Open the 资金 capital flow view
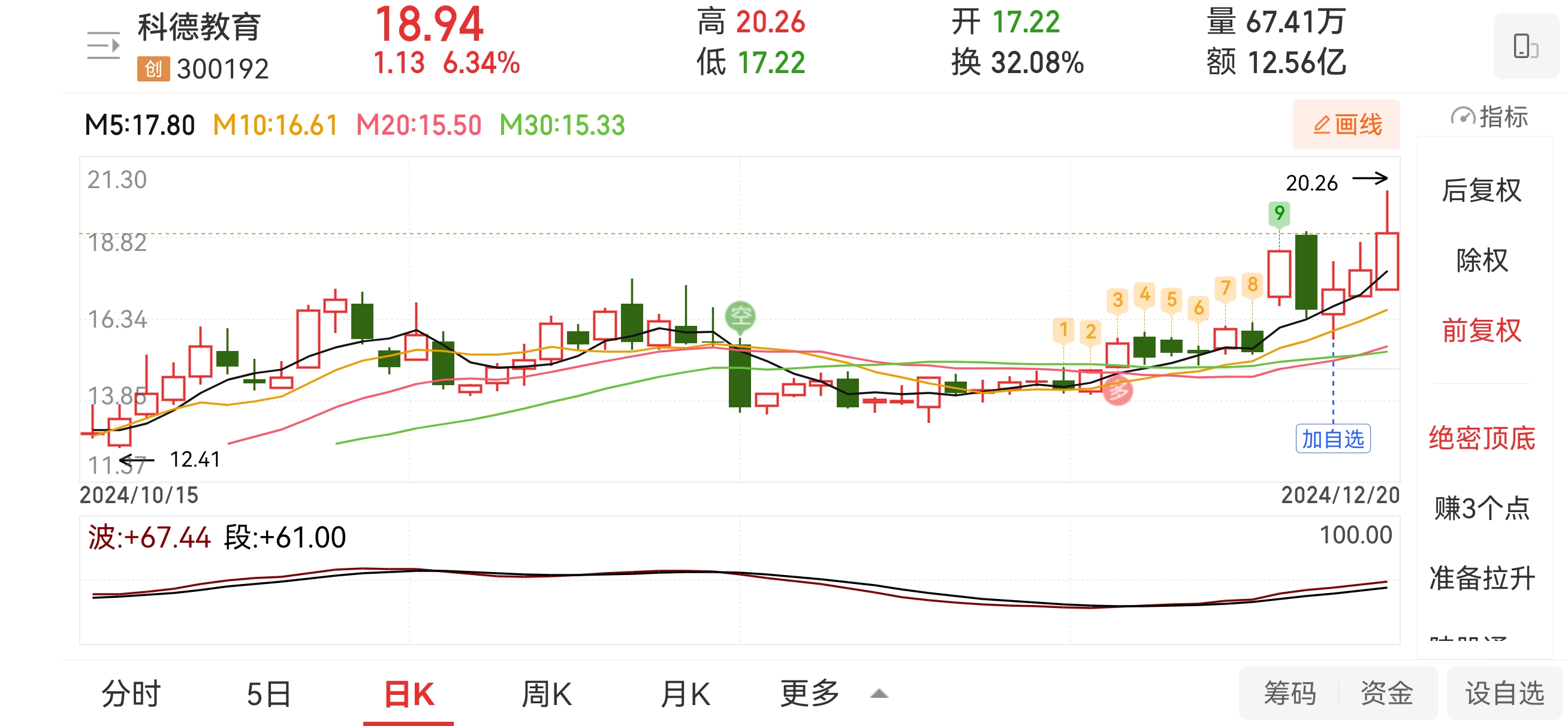The height and width of the screenshot is (726, 1568). pos(1386,694)
